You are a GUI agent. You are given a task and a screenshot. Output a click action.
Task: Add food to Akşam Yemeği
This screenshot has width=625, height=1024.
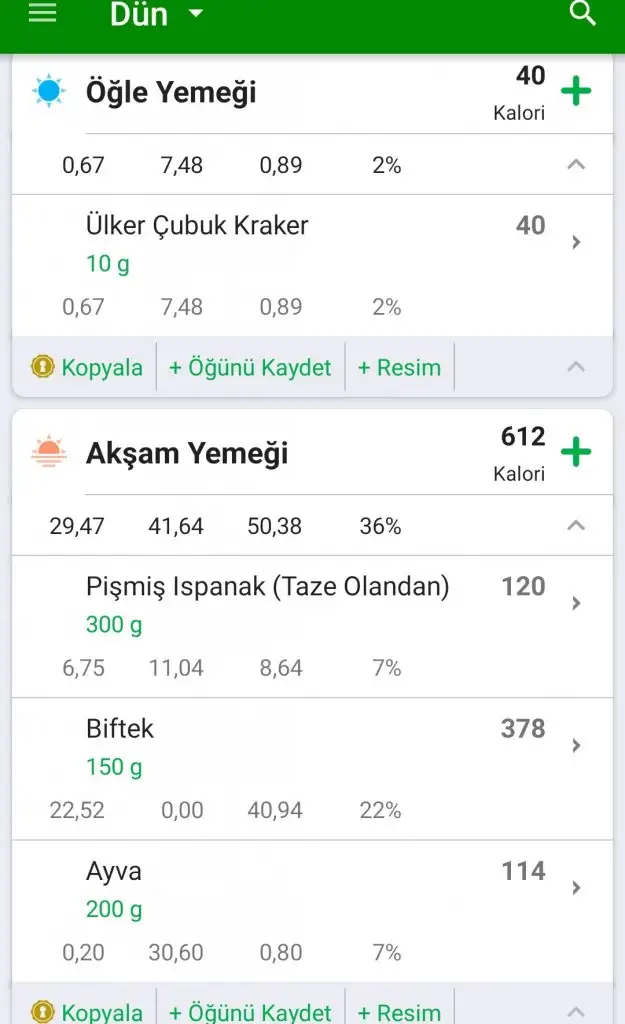[575, 452]
